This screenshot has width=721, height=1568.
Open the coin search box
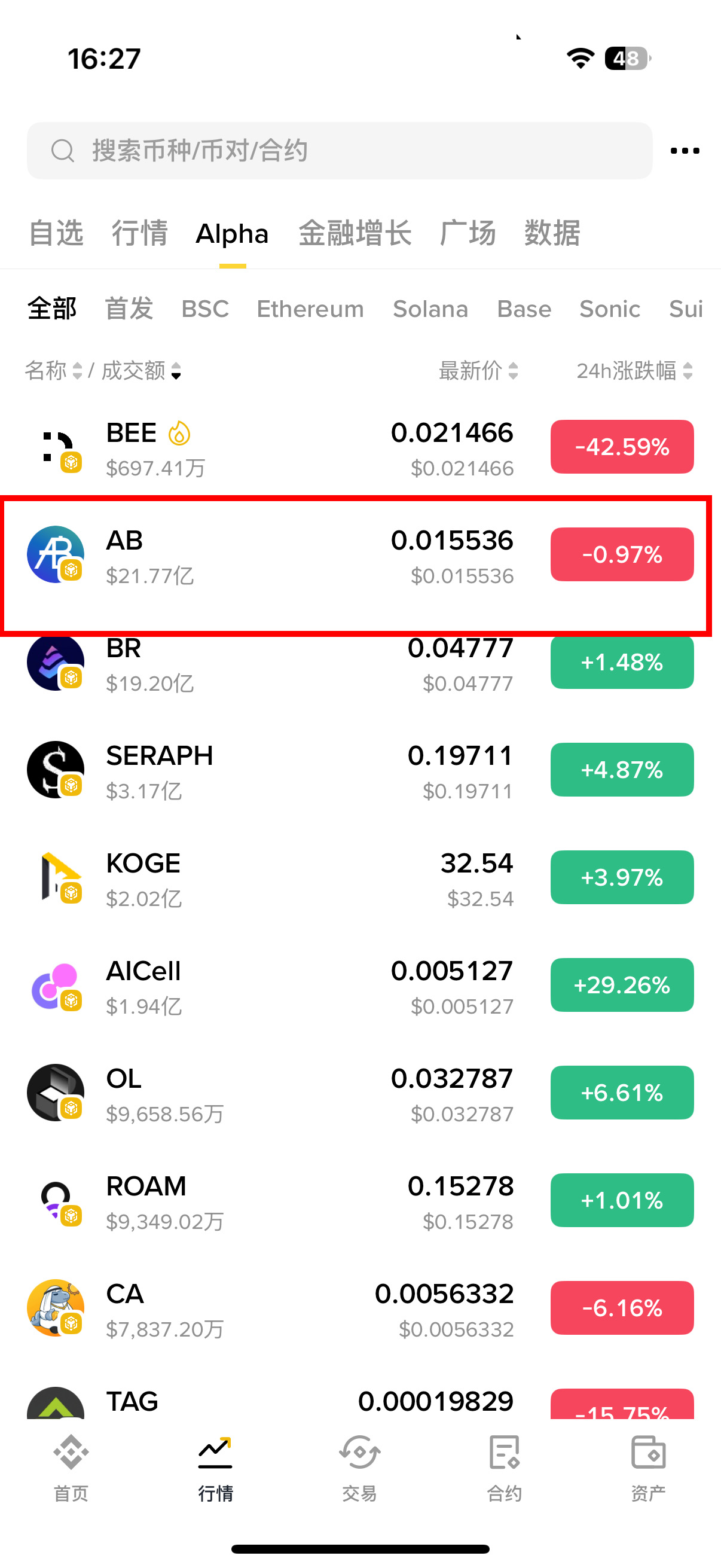pos(339,150)
